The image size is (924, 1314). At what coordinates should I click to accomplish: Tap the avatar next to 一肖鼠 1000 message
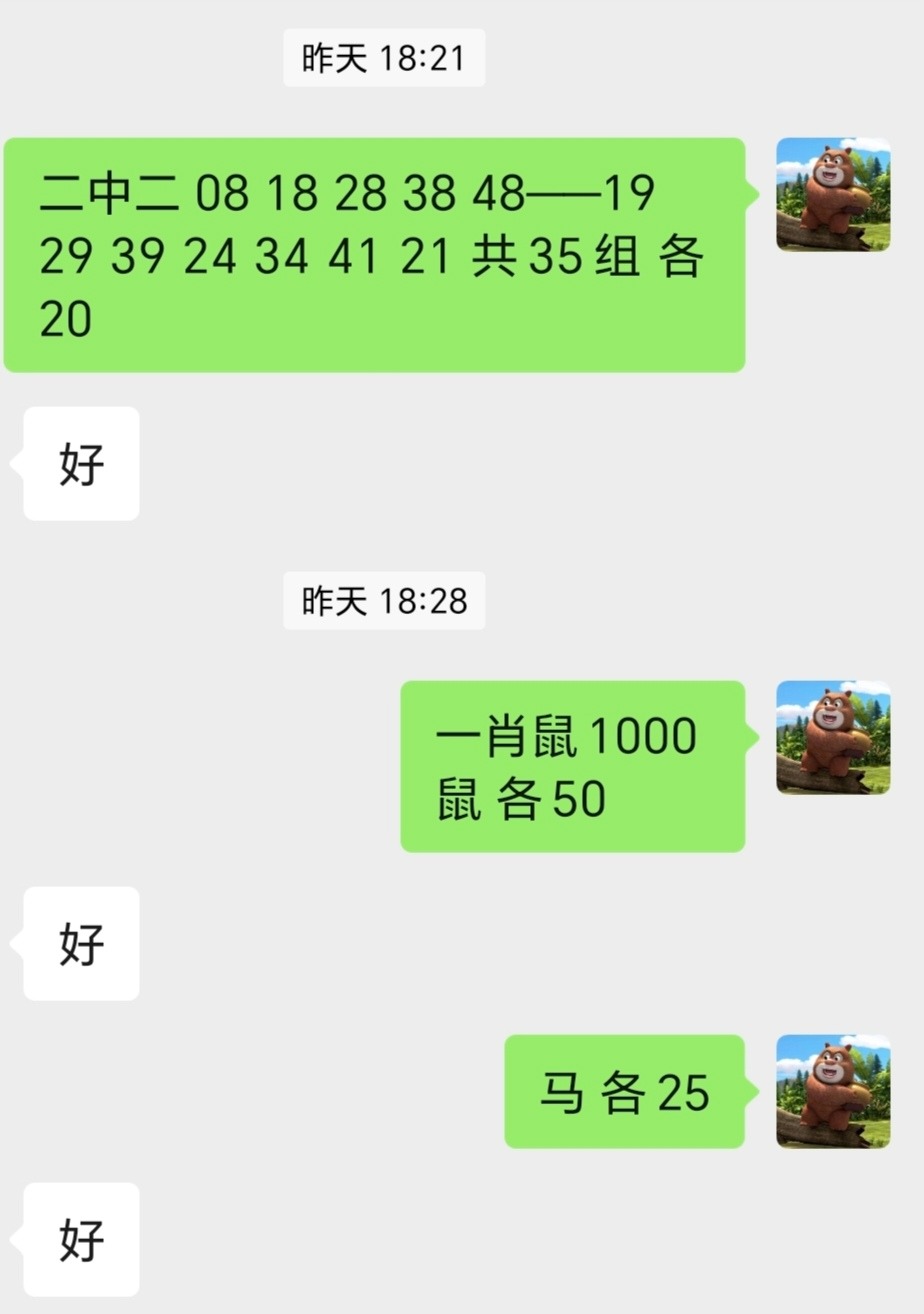pos(833,737)
